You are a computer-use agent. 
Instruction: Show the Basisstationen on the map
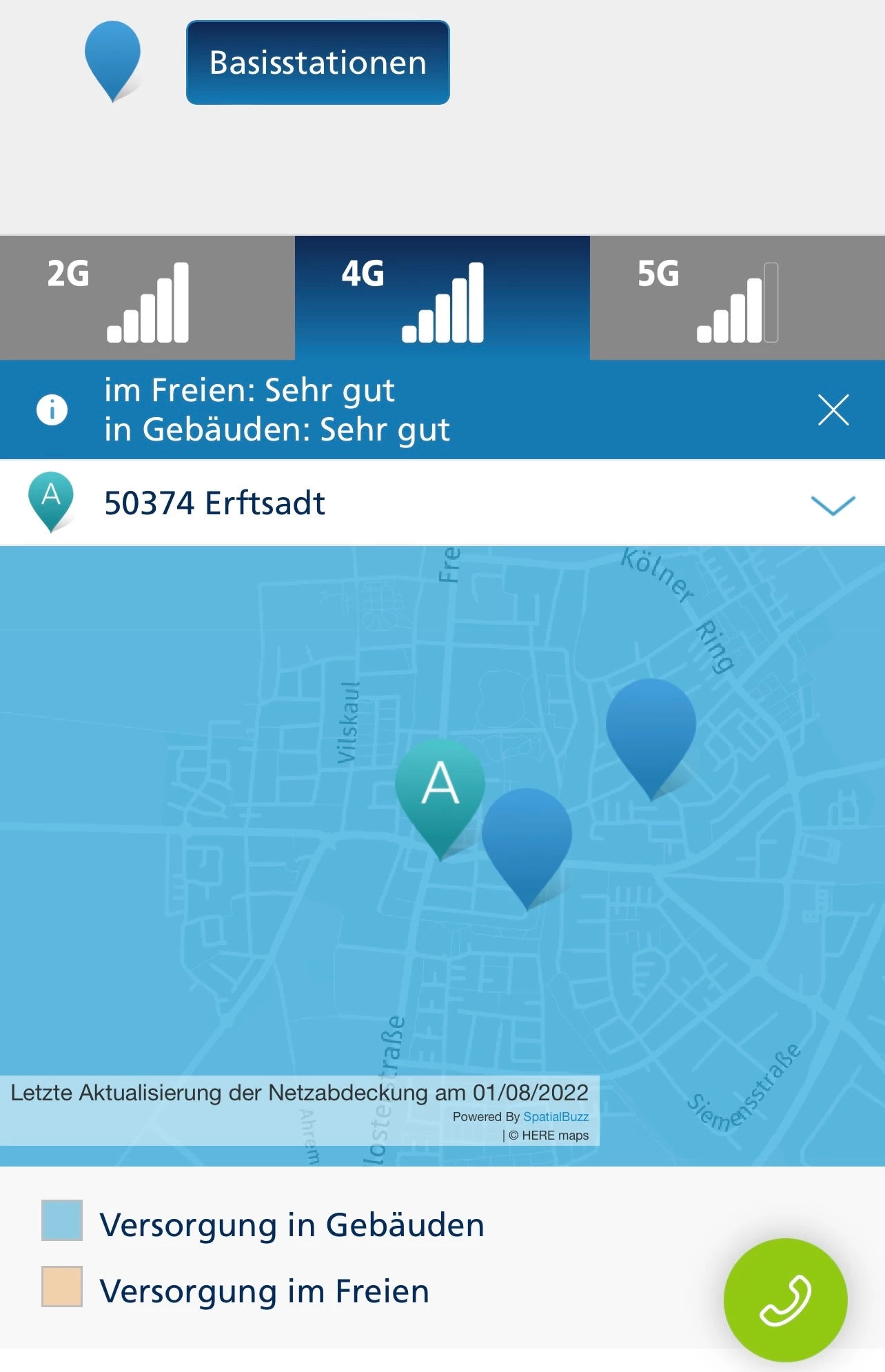point(318,63)
